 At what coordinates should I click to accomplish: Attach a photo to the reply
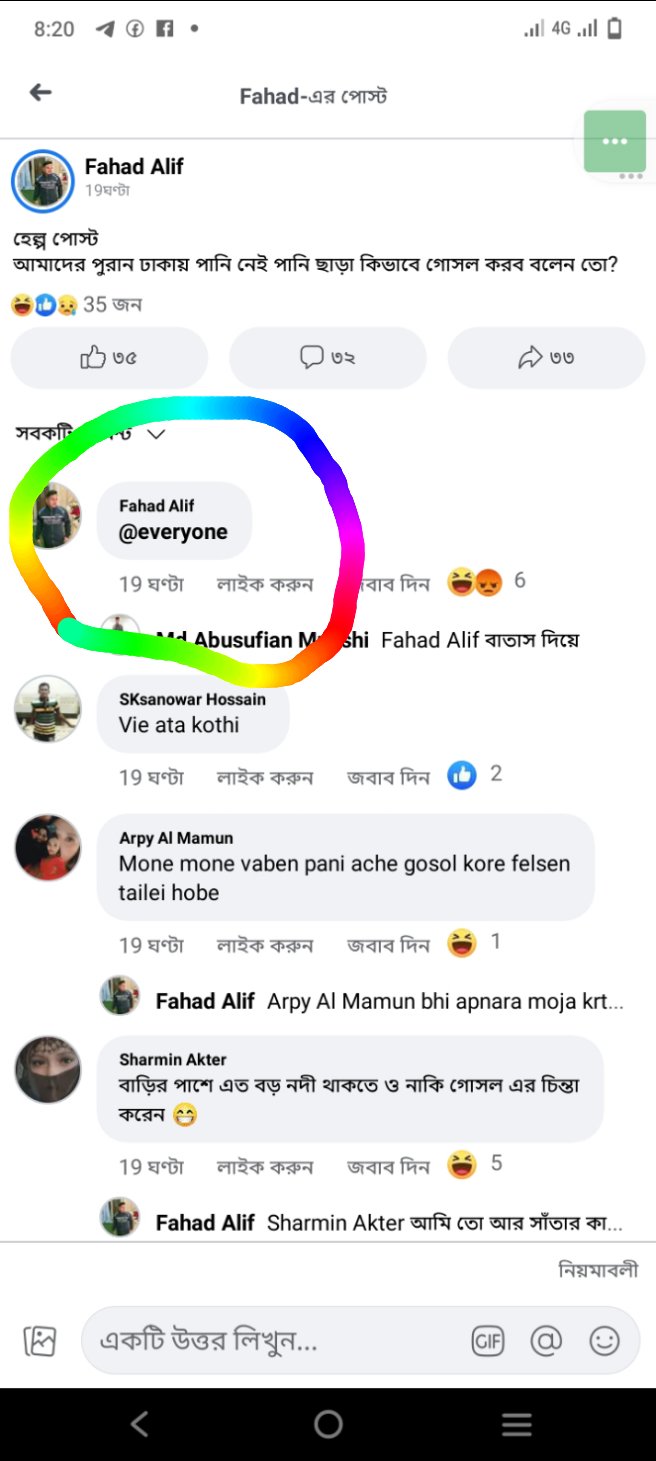pyautogui.click(x=40, y=1341)
